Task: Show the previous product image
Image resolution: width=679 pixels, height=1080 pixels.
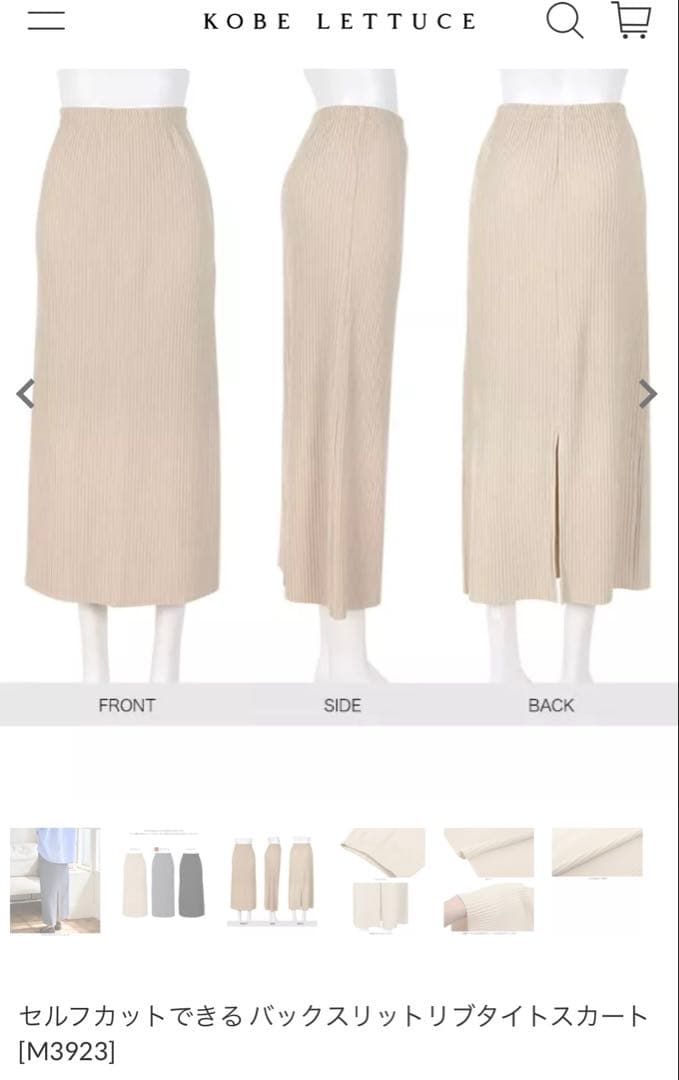Action: 26,394
